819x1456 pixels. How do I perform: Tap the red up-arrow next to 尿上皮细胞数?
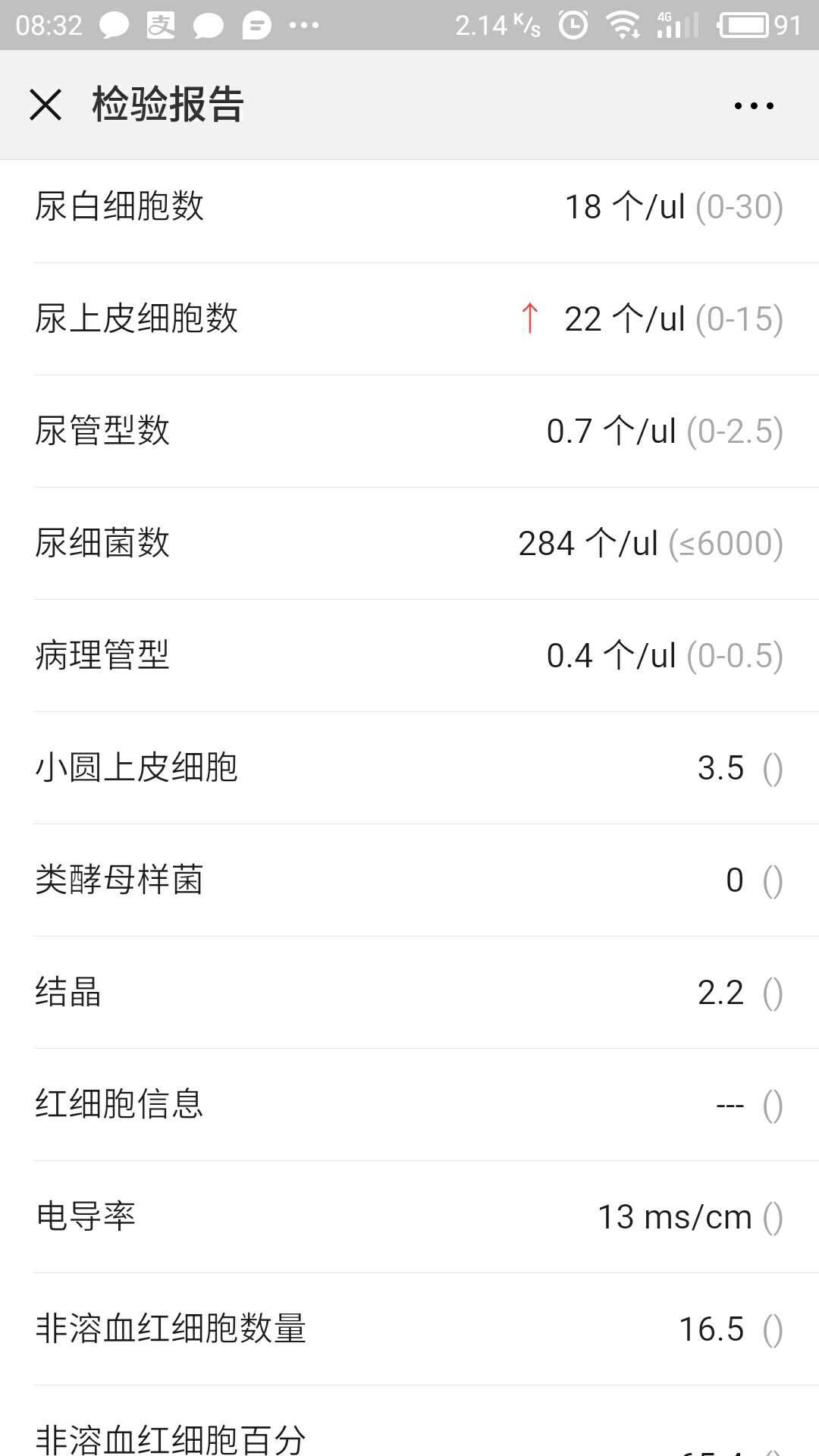point(531,318)
